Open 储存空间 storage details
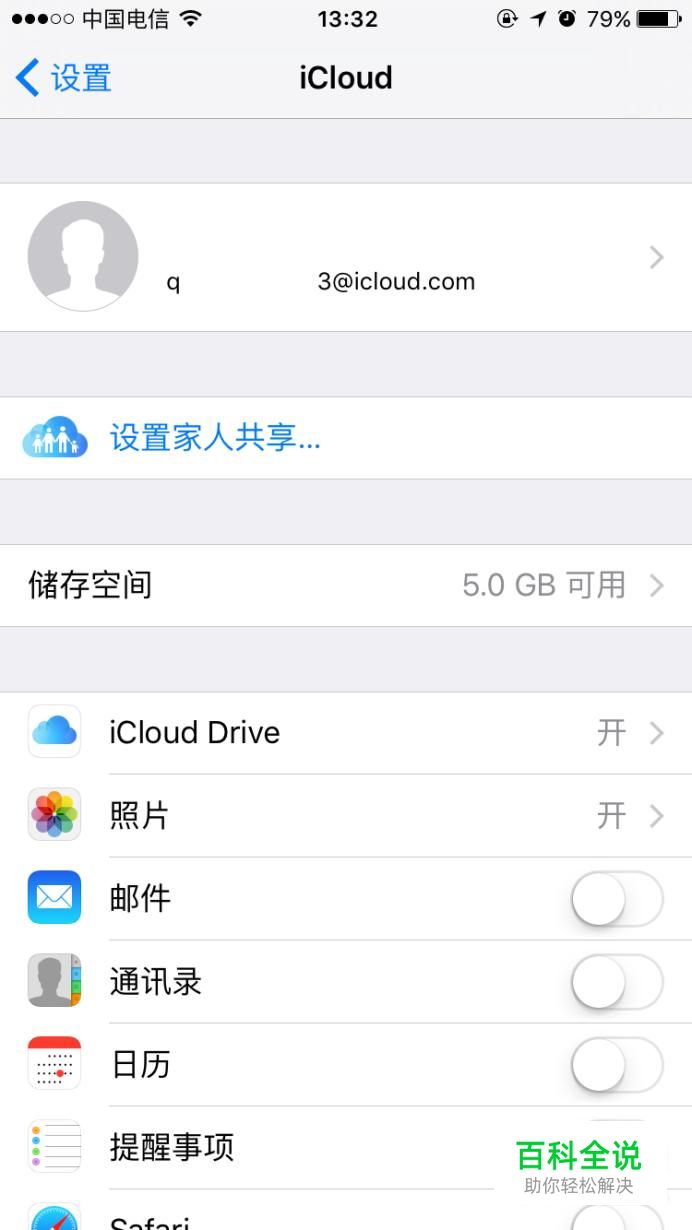The height and width of the screenshot is (1230, 692). [346, 585]
